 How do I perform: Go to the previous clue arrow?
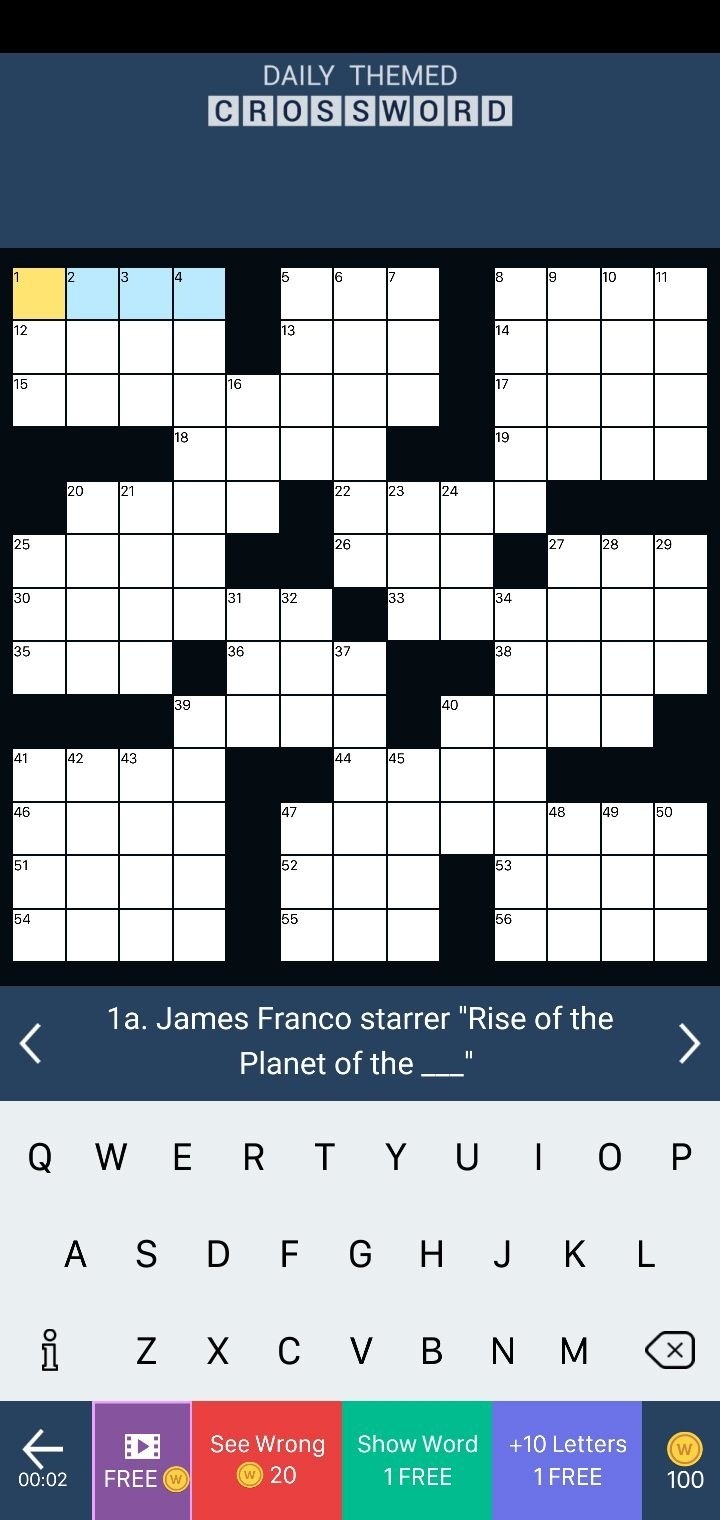point(31,1043)
